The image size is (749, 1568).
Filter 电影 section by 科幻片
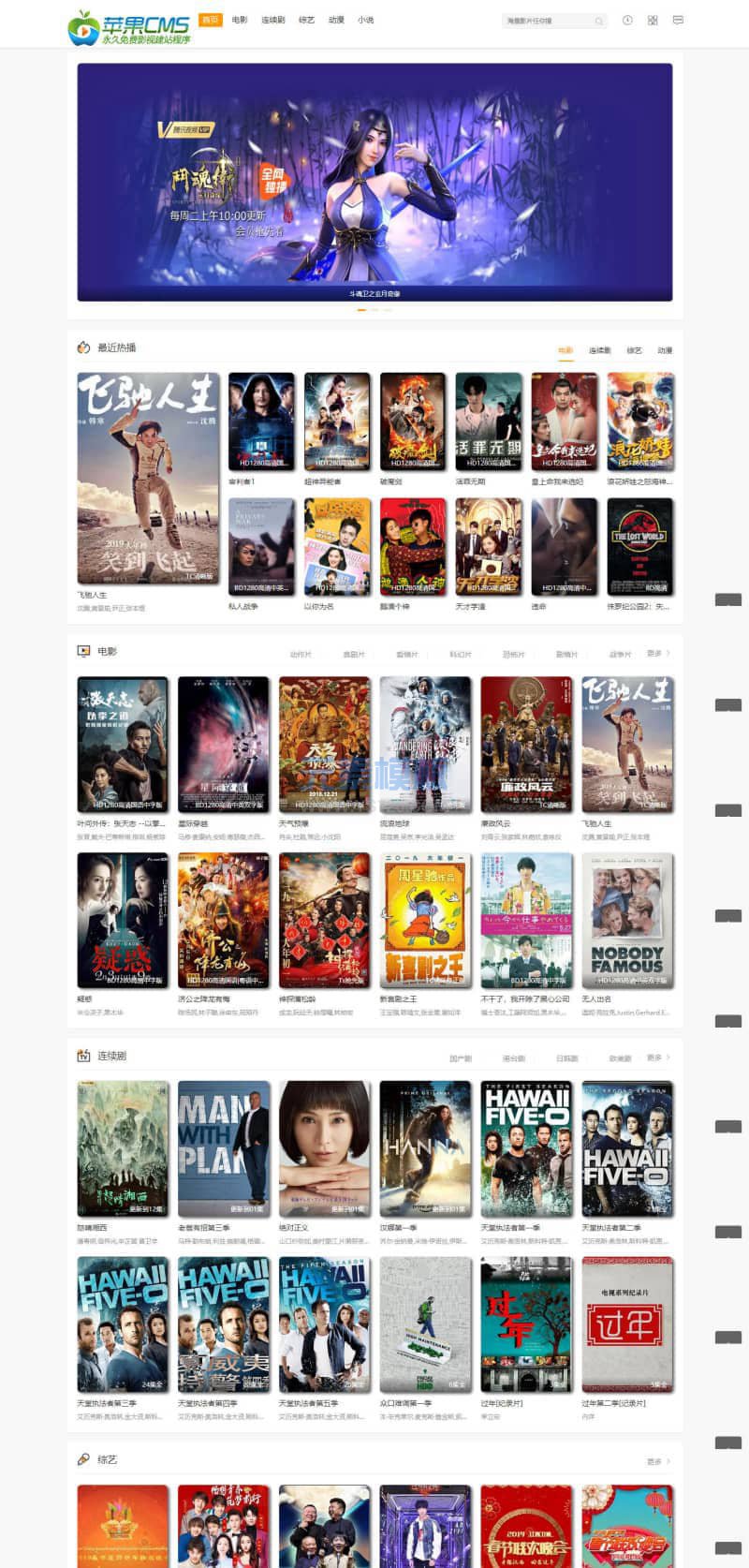[x=460, y=654]
